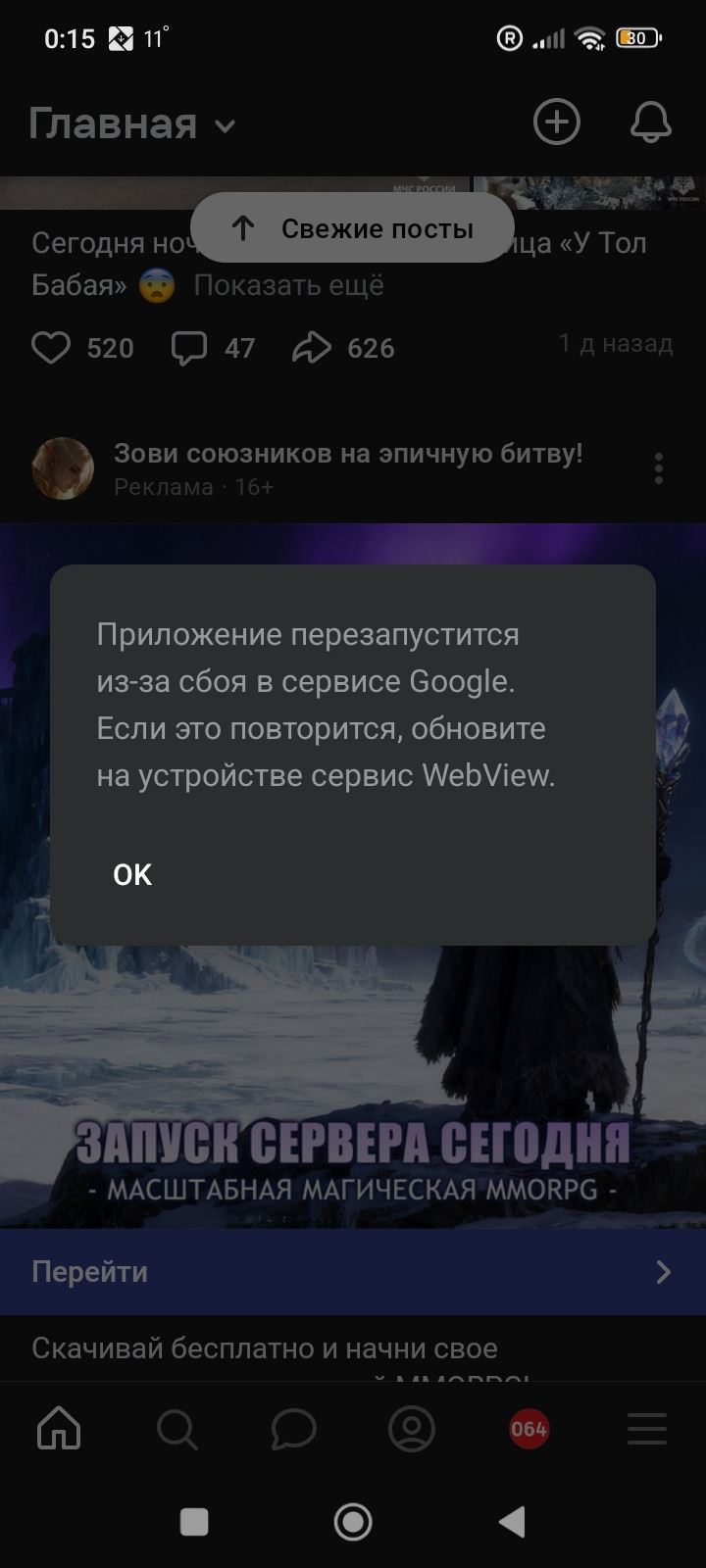Create a new post with plus icon

coord(556,122)
